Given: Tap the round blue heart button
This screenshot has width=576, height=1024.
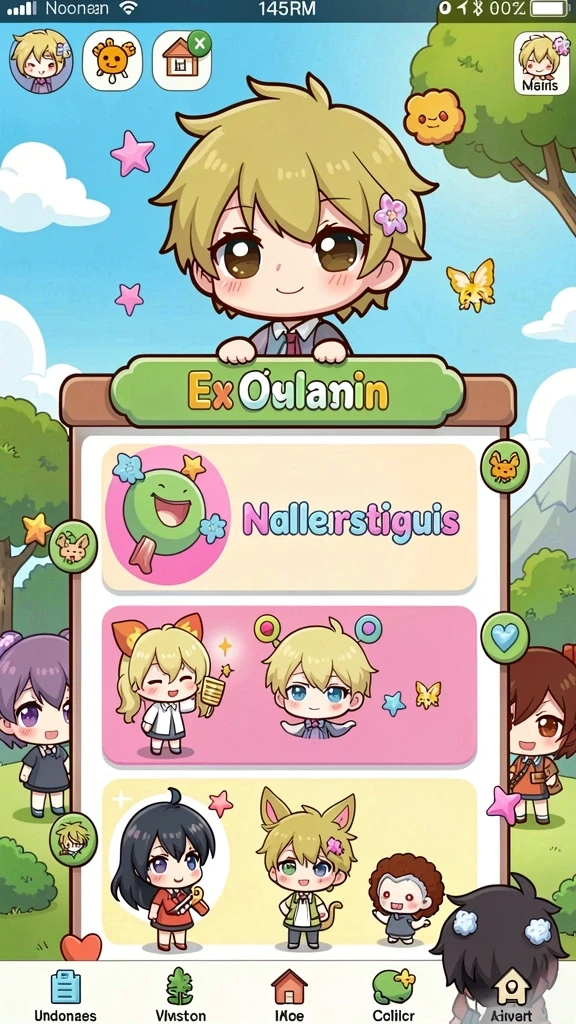Looking at the screenshot, I should [x=505, y=637].
